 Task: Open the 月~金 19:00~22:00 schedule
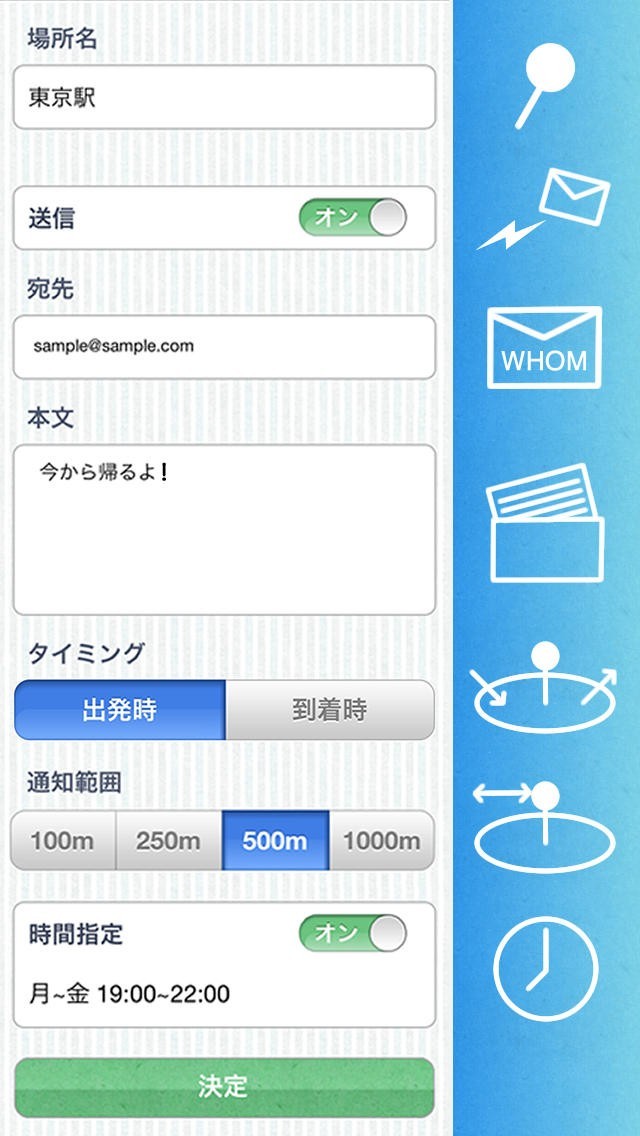(224, 994)
